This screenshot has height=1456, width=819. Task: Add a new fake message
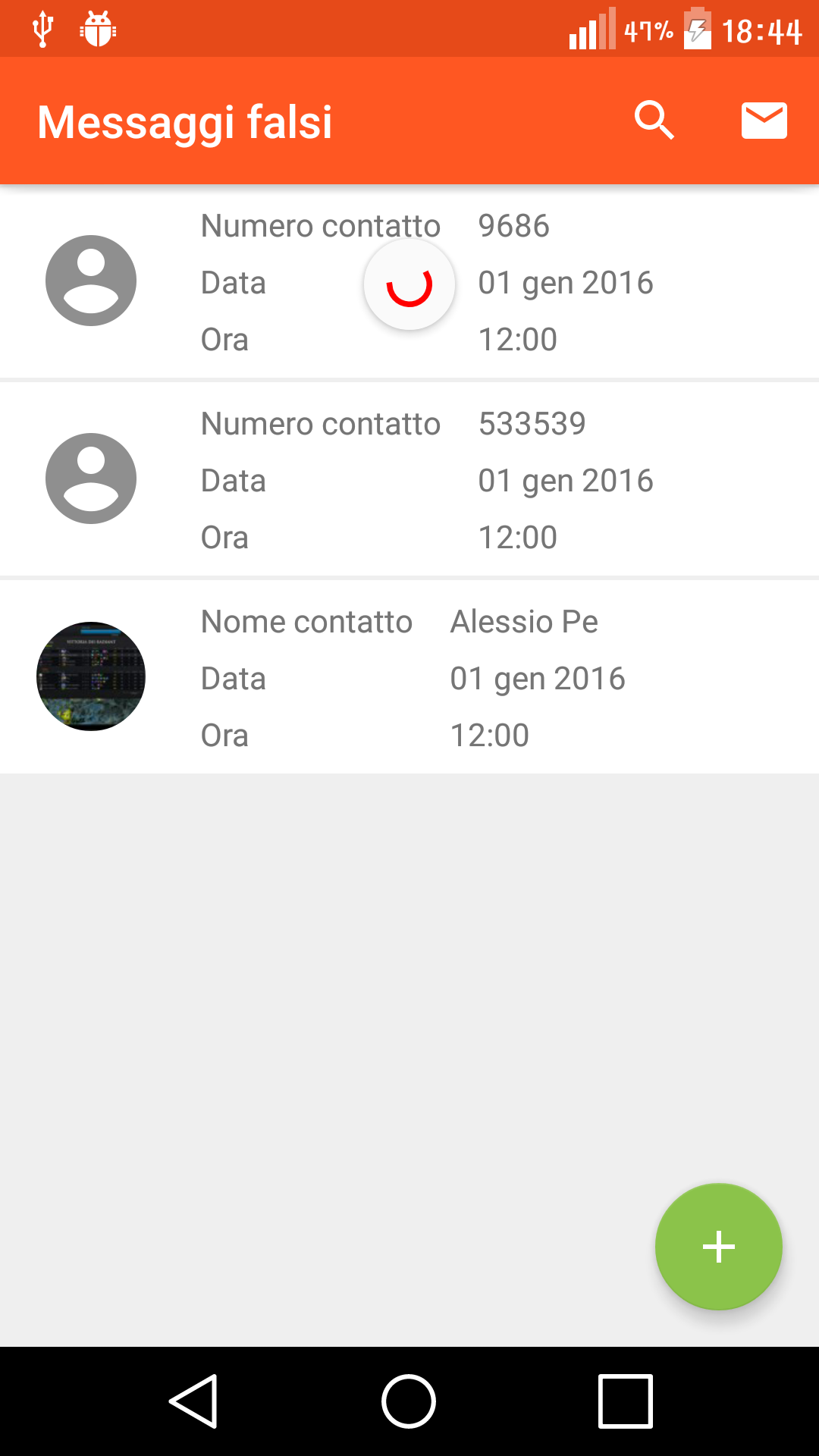pos(718,1247)
